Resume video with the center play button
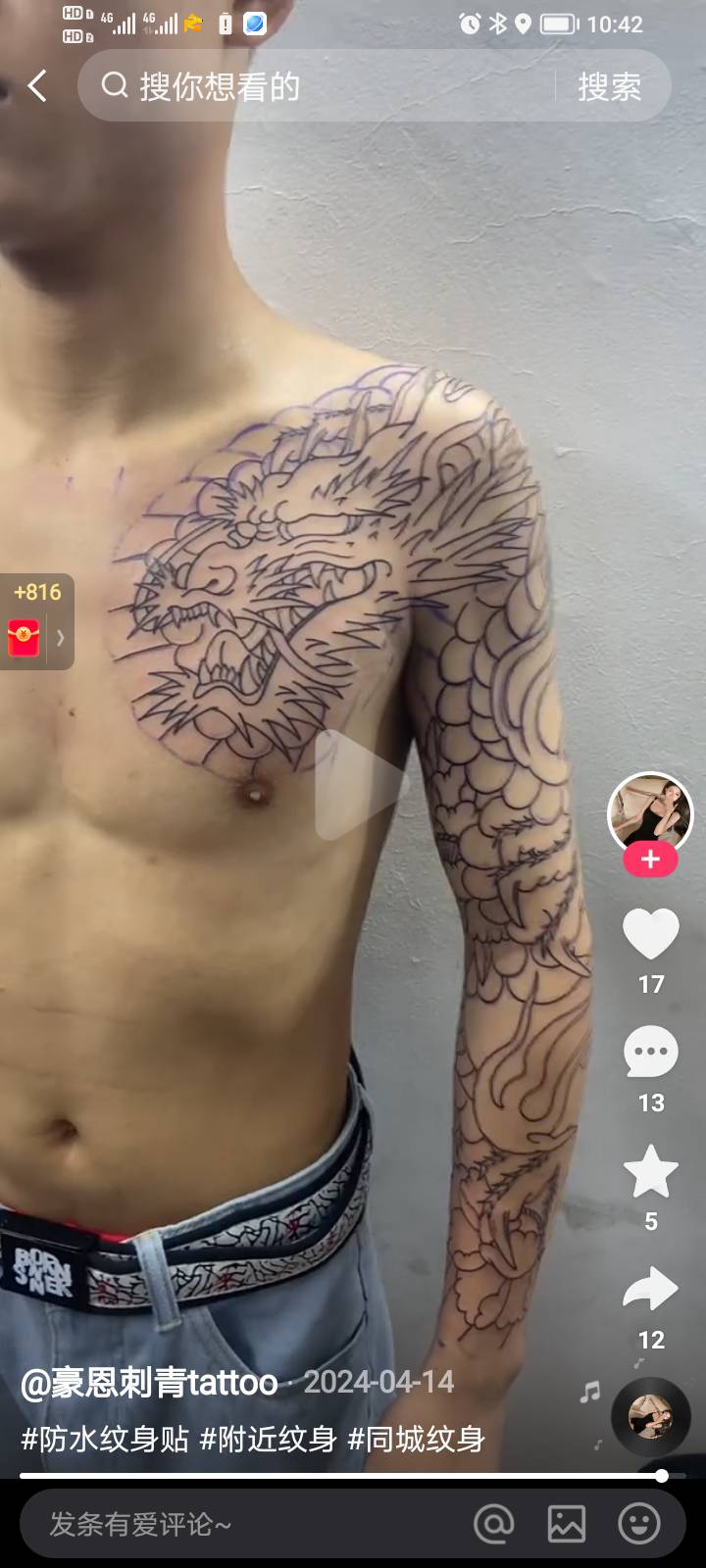The image size is (706, 1568). (359, 784)
